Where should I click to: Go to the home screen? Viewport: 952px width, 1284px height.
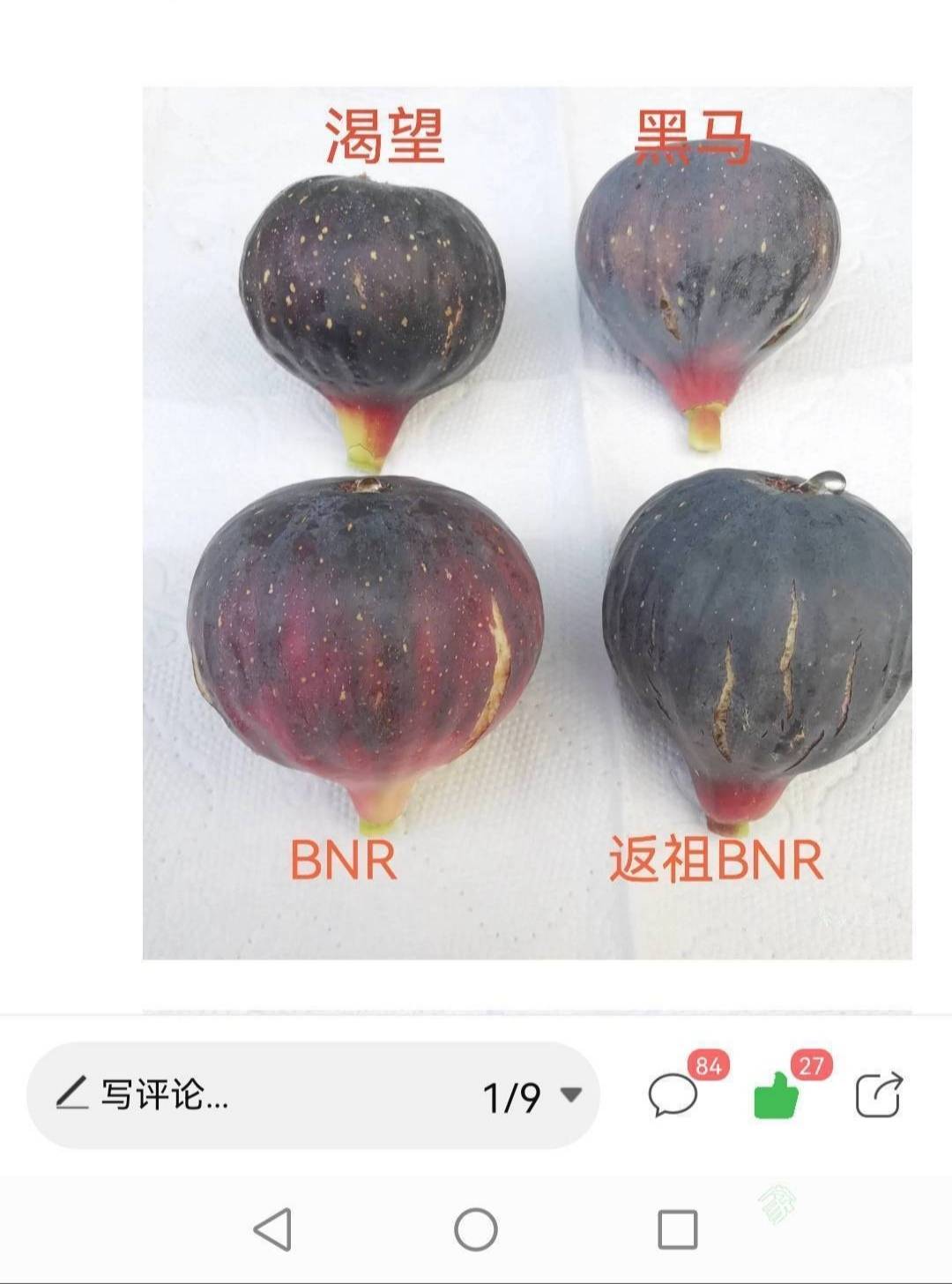coord(476,1229)
